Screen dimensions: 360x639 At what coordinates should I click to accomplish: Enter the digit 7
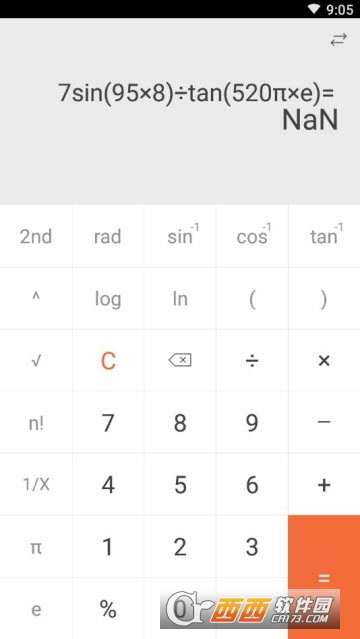(x=108, y=423)
